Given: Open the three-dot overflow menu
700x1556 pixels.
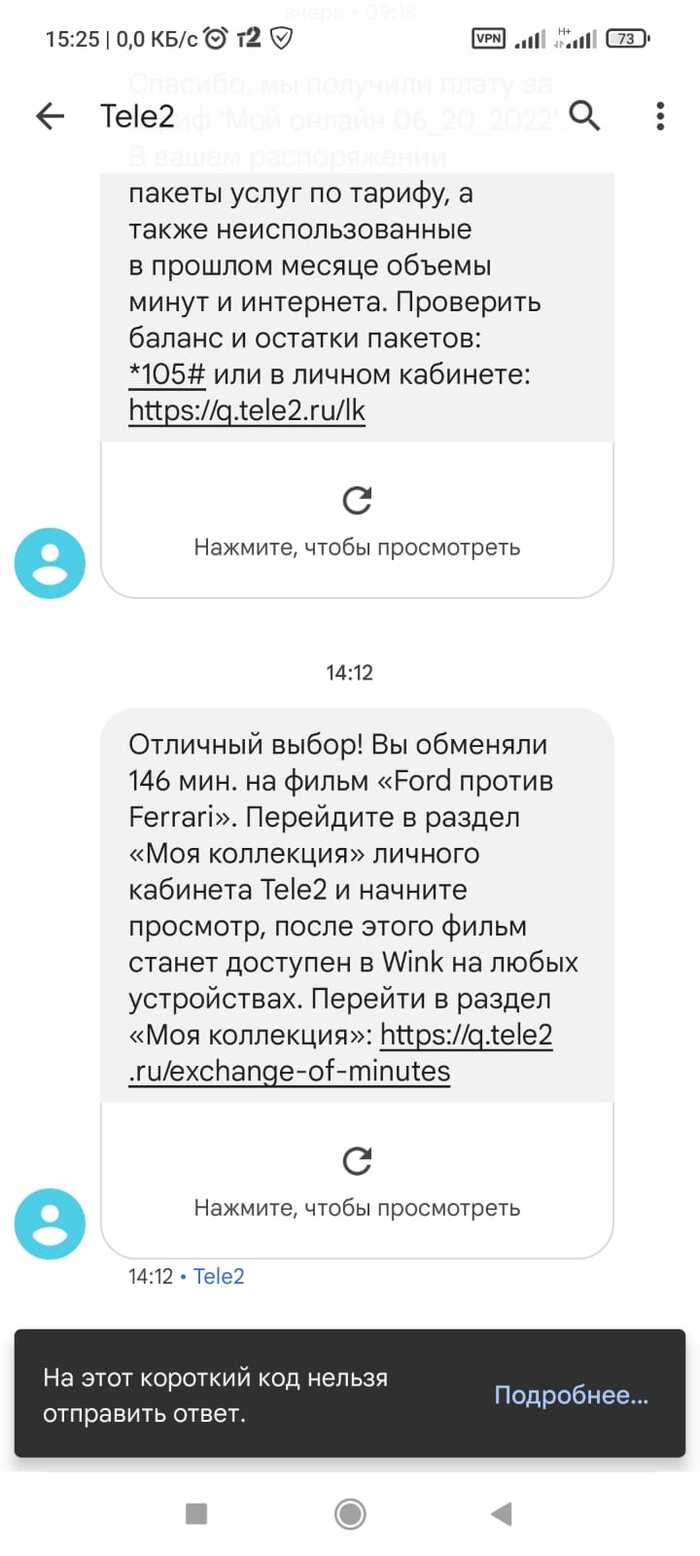Looking at the screenshot, I should click(x=660, y=117).
